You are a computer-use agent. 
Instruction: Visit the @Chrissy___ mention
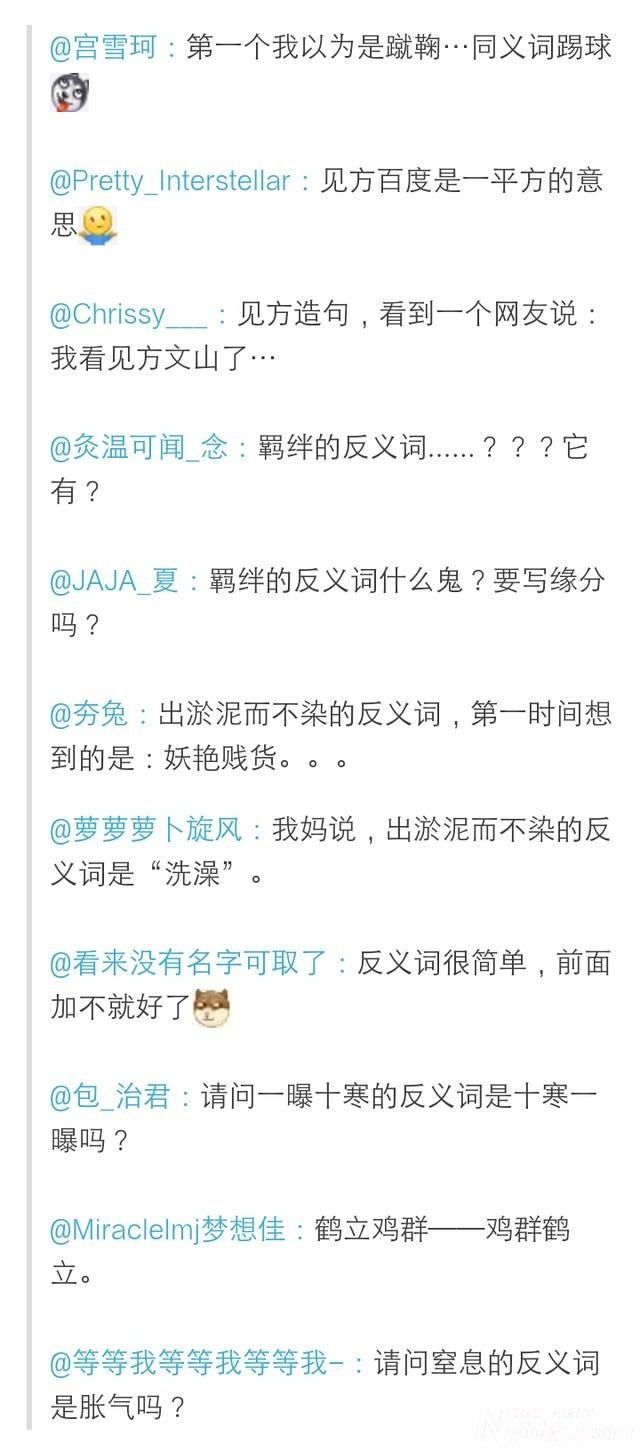pyautogui.click(x=128, y=314)
